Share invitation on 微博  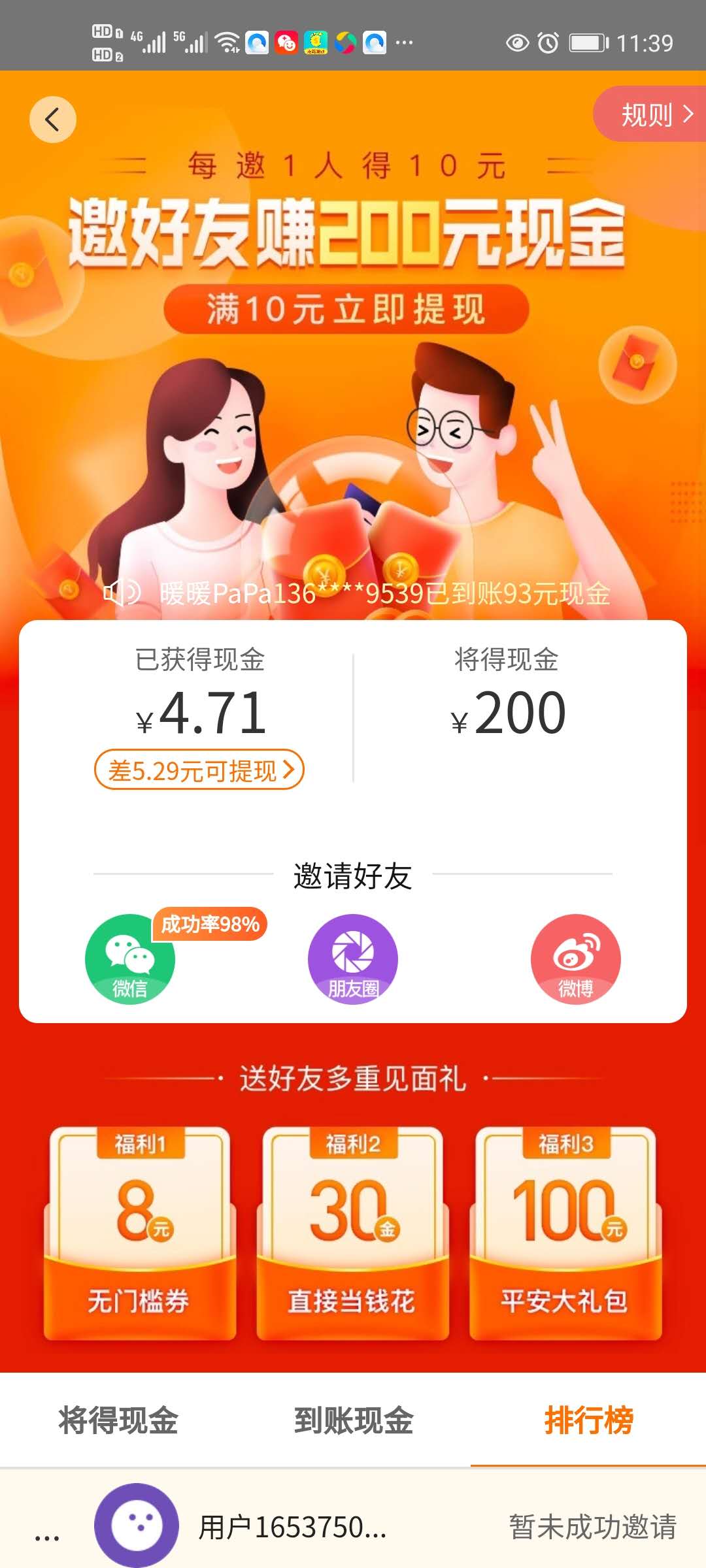575,958
